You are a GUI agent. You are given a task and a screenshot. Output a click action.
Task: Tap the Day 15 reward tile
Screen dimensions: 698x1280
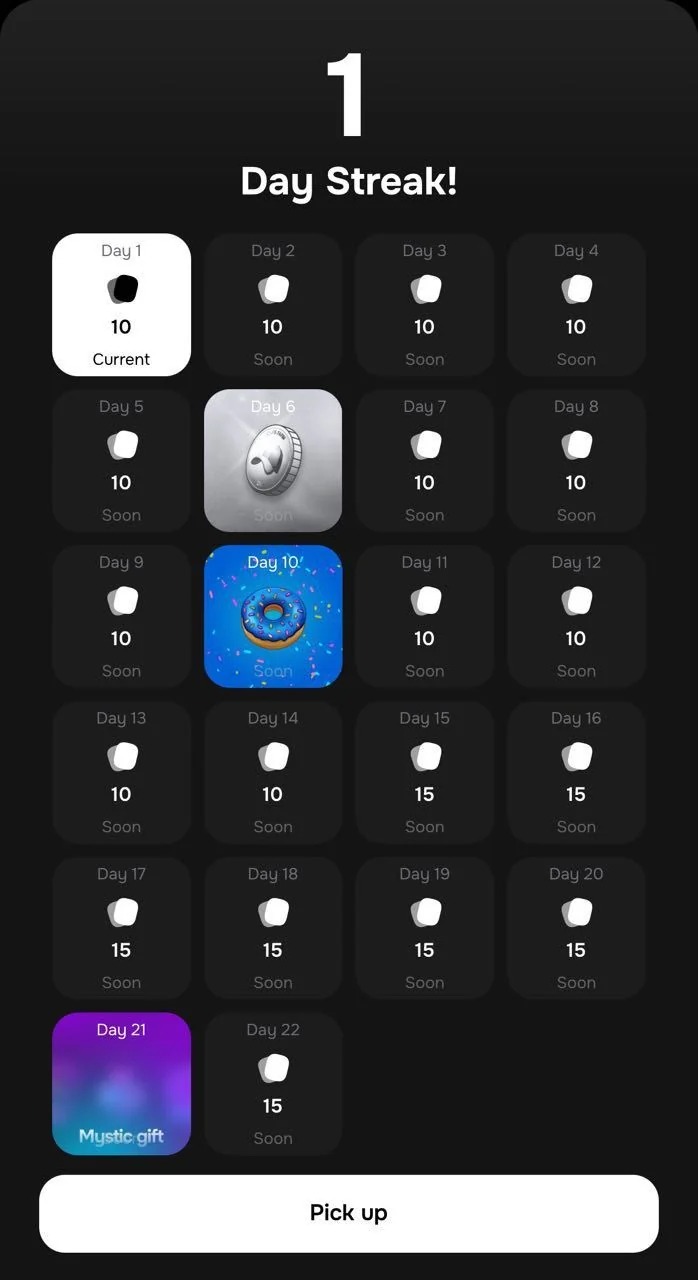pos(425,772)
